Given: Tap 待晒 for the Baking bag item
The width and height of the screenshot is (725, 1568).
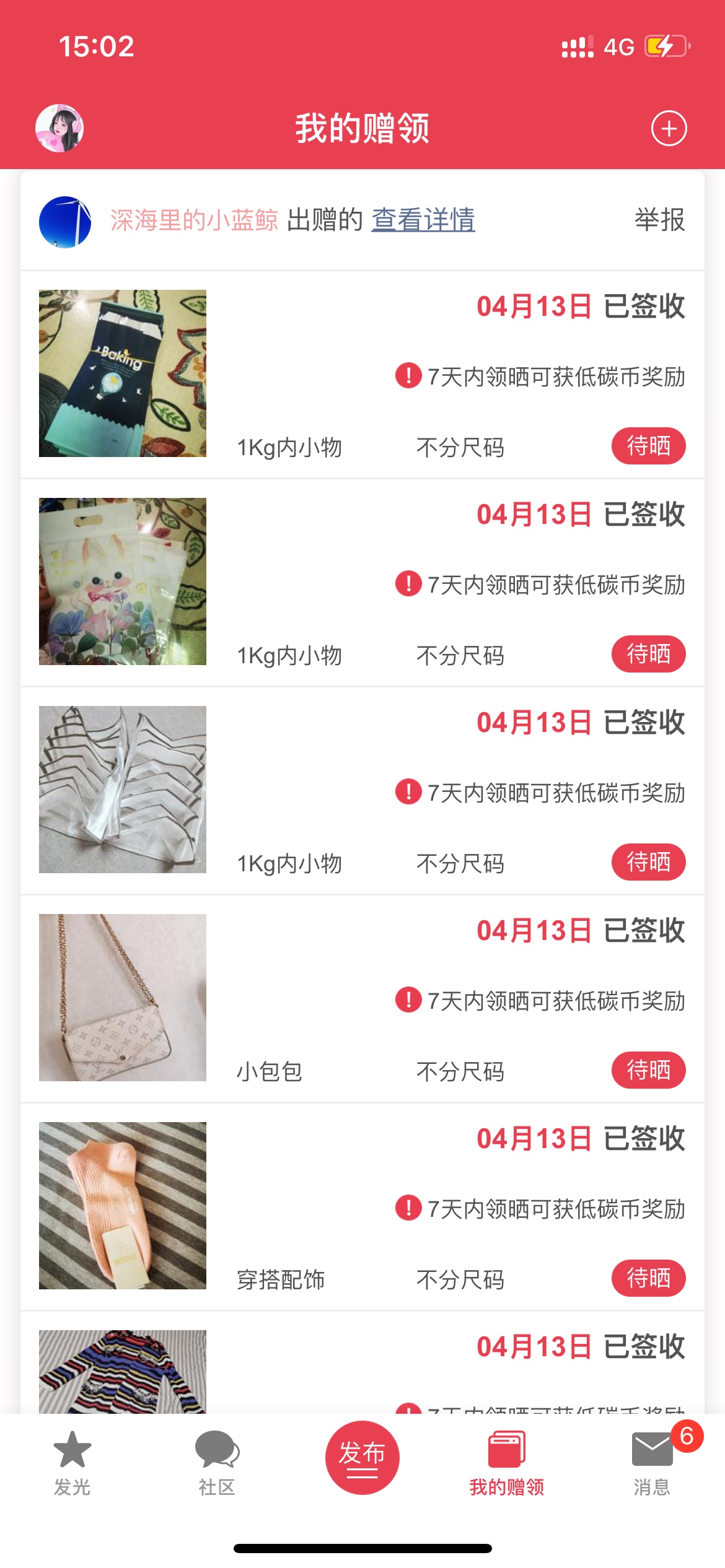Looking at the screenshot, I should [648, 446].
